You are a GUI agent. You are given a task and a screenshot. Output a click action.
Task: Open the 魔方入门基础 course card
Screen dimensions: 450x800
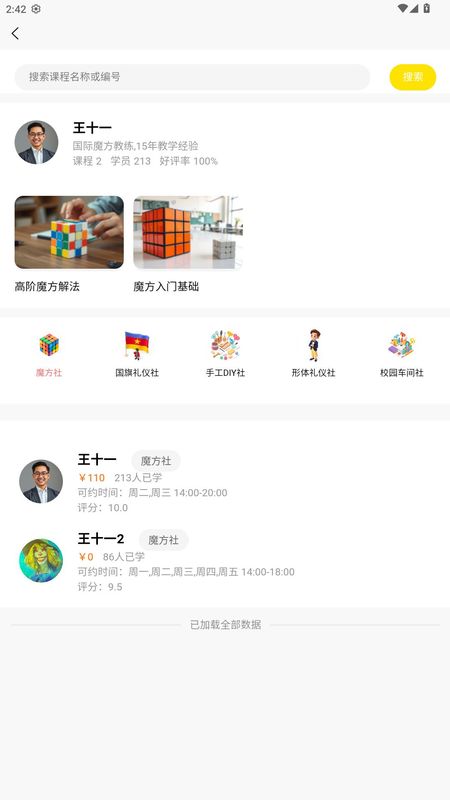pos(188,244)
